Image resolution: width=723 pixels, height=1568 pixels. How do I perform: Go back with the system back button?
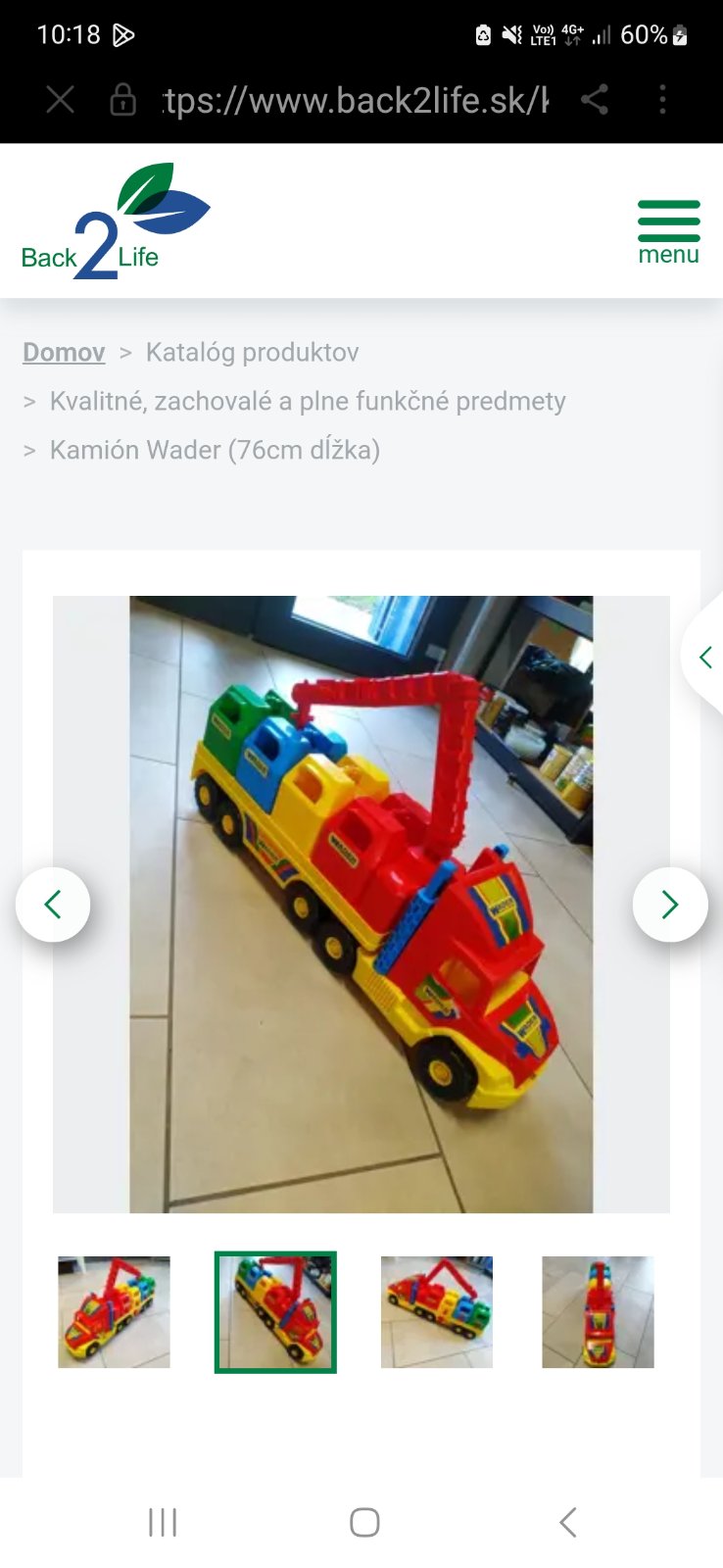tap(567, 1522)
